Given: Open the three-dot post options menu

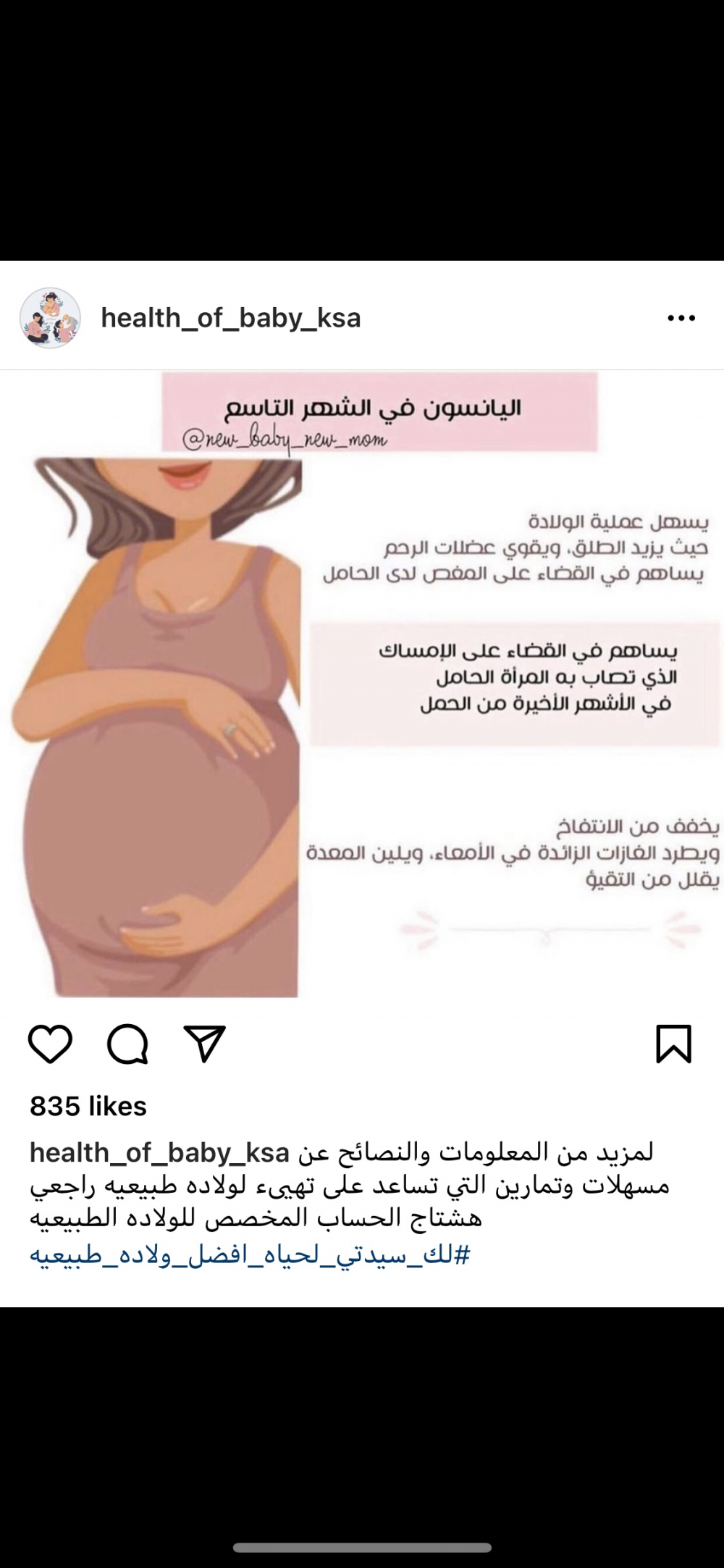Looking at the screenshot, I should [x=681, y=318].
